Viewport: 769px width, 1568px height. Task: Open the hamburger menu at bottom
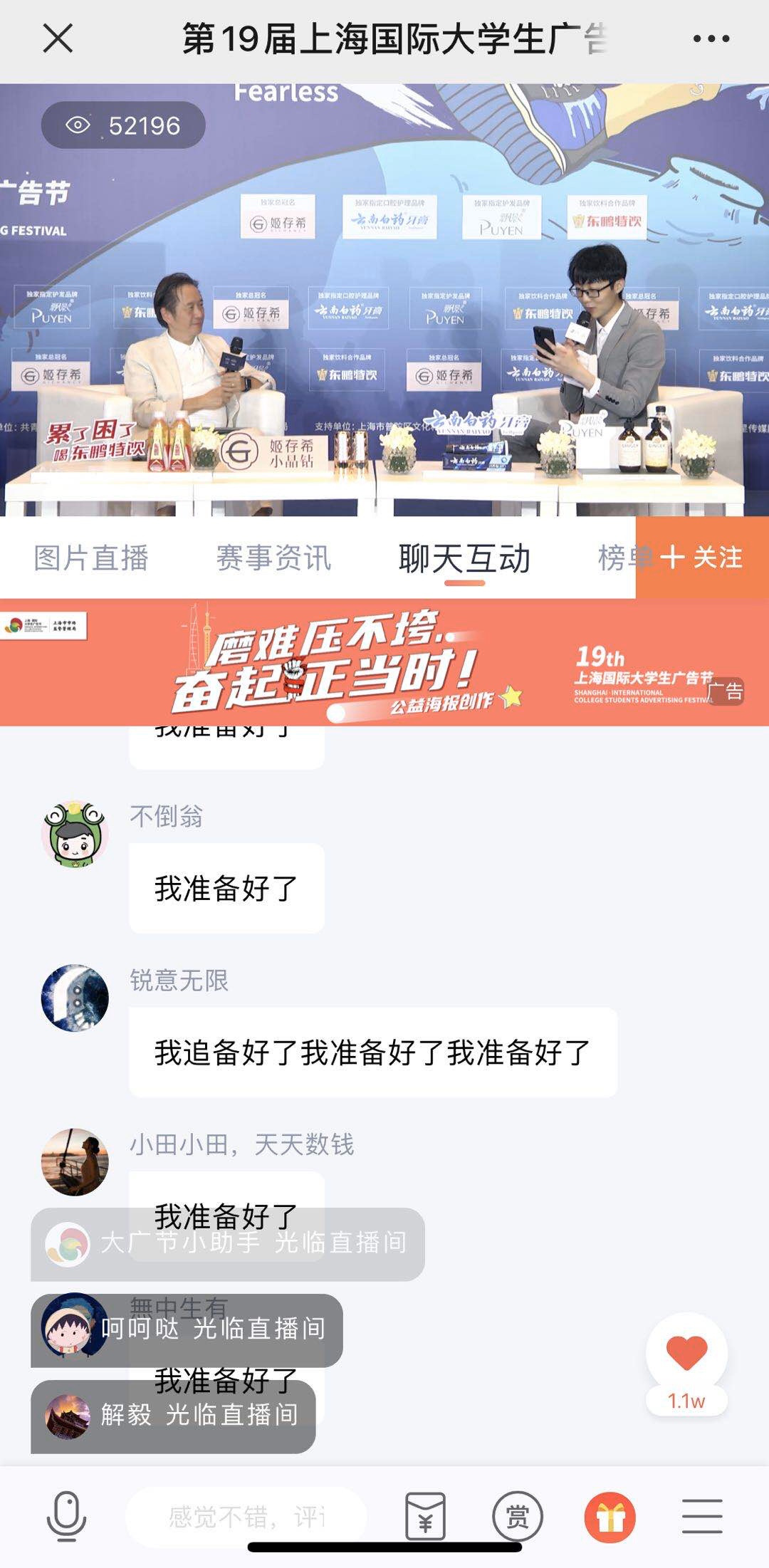(702, 1517)
